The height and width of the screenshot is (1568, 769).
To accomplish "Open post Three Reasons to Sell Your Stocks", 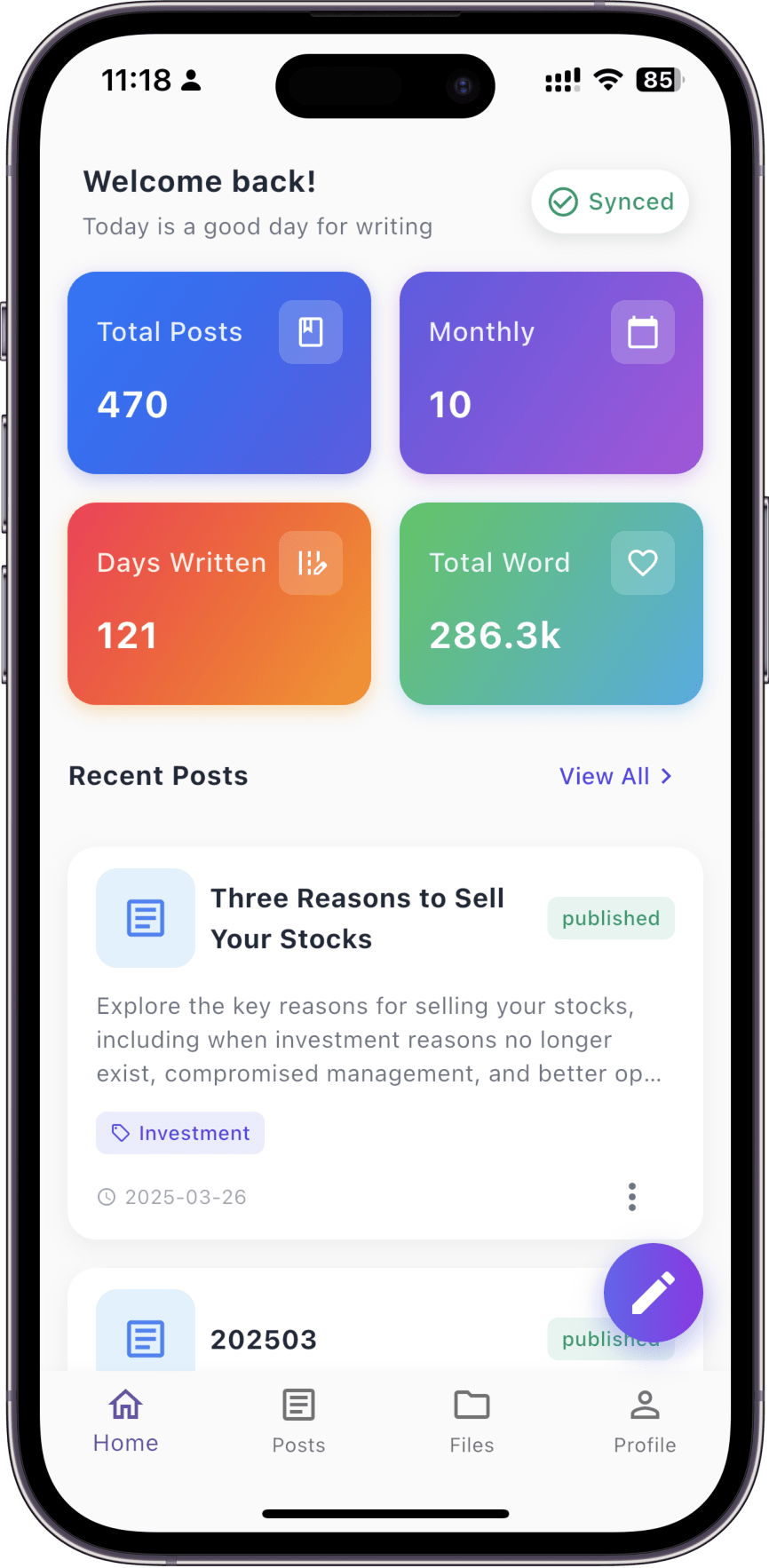I will click(x=357, y=918).
